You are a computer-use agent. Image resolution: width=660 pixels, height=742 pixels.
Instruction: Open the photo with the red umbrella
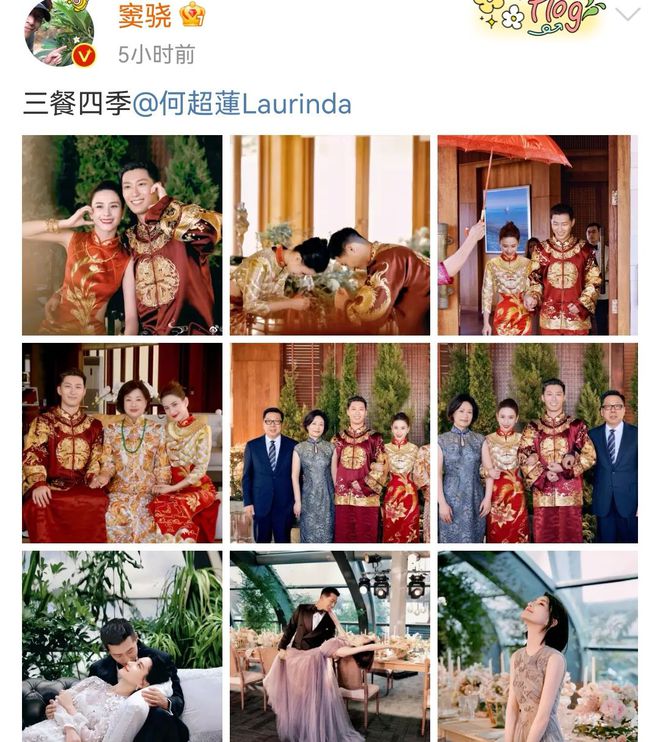point(537,235)
